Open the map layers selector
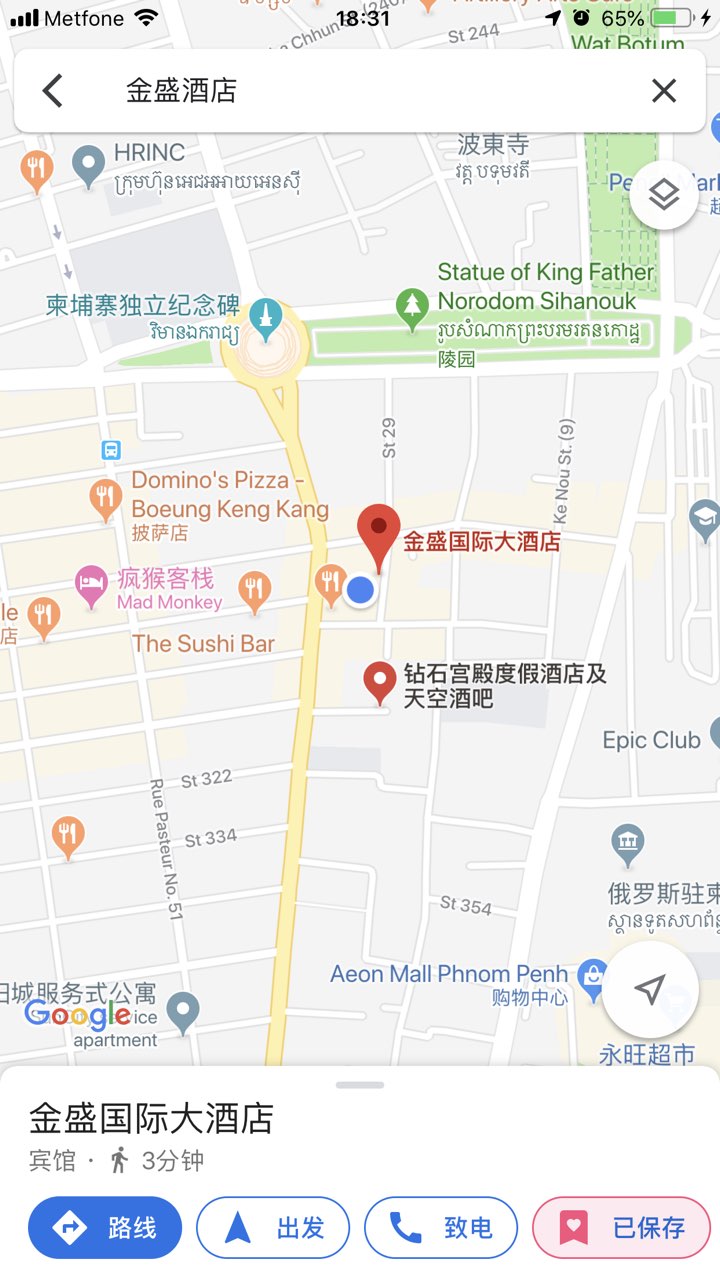The width and height of the screenshot is (720, 1280). coord(664,196)
